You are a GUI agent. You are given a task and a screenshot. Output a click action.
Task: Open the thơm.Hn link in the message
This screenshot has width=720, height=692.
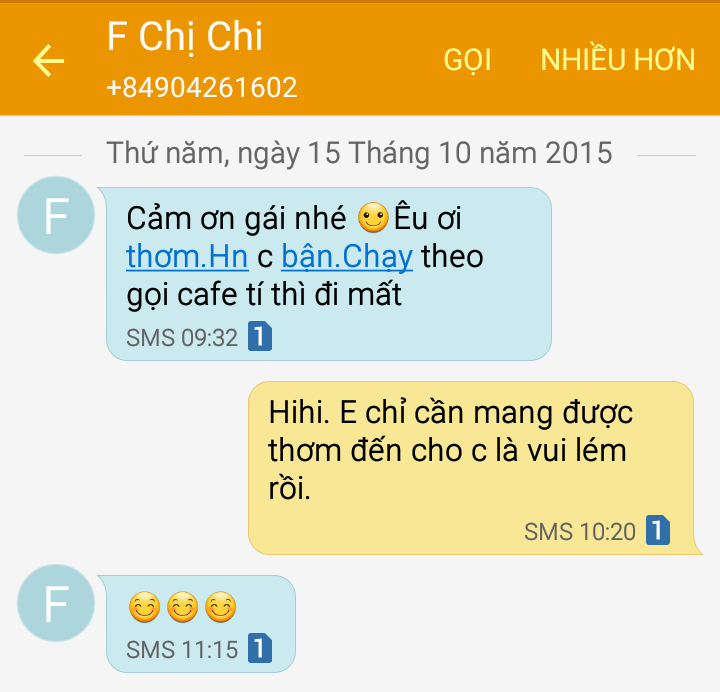[187, 257]
